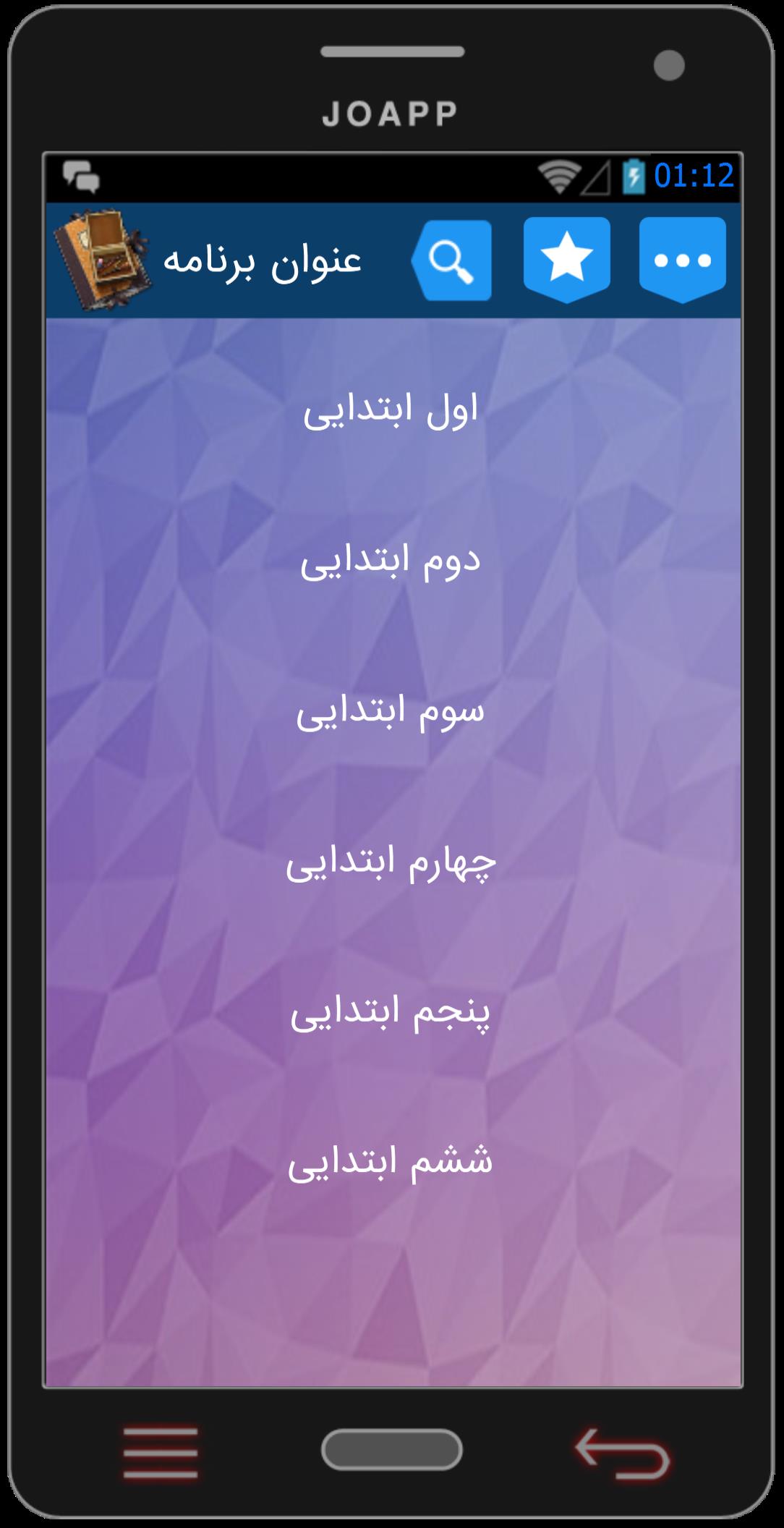Viewport: 784px width, 1528px height.
Task: Tap the home button on the device
Action: [x=391, y=1450]
